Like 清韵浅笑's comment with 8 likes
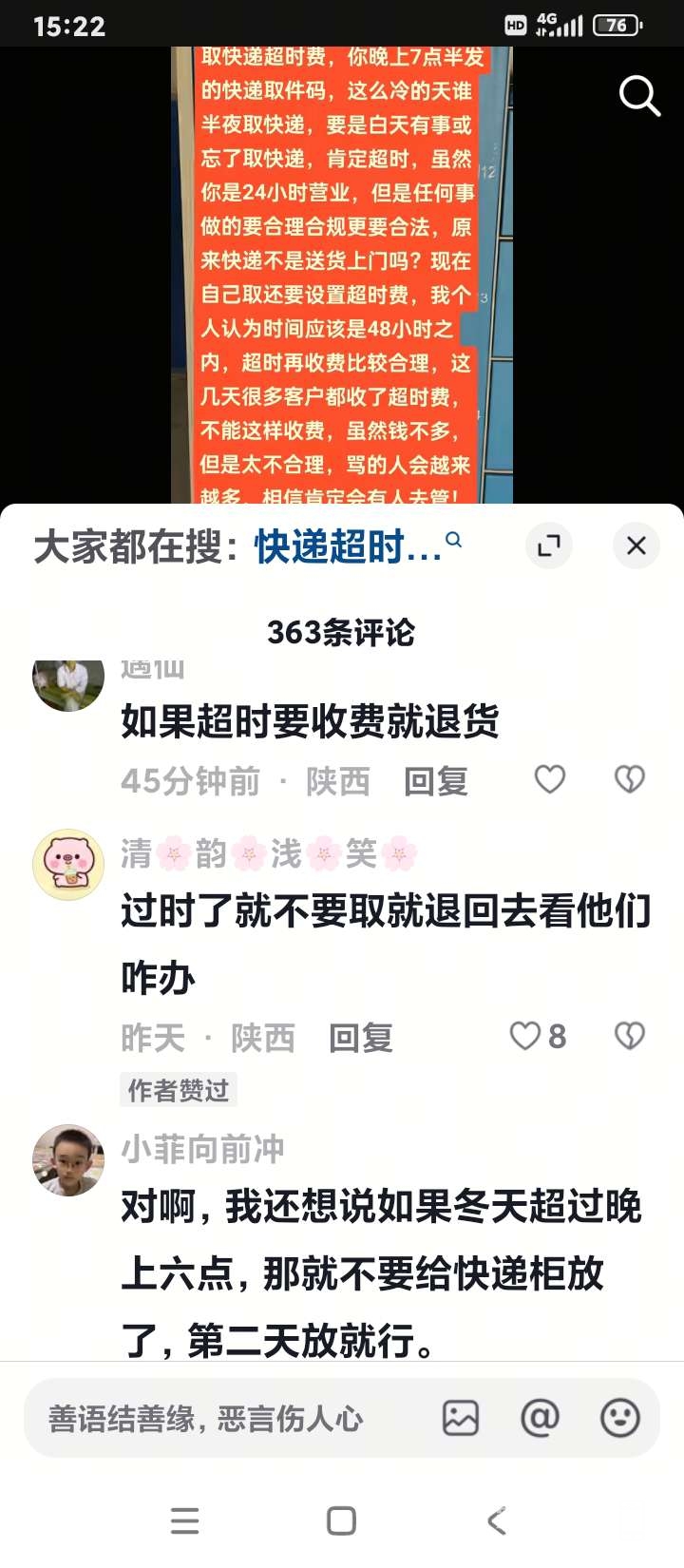The width and height of the screenshot is (684, 1568). 526,1036
